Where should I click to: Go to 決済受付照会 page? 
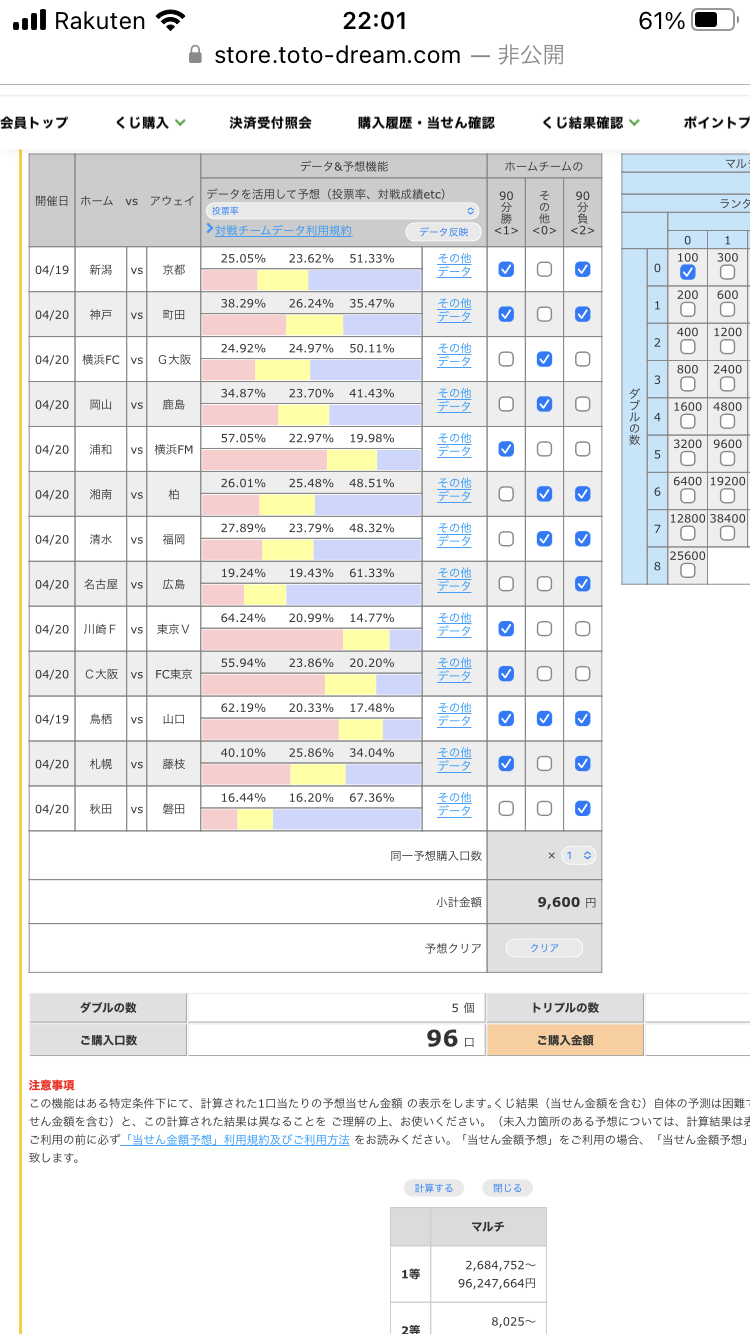(270, 122)
